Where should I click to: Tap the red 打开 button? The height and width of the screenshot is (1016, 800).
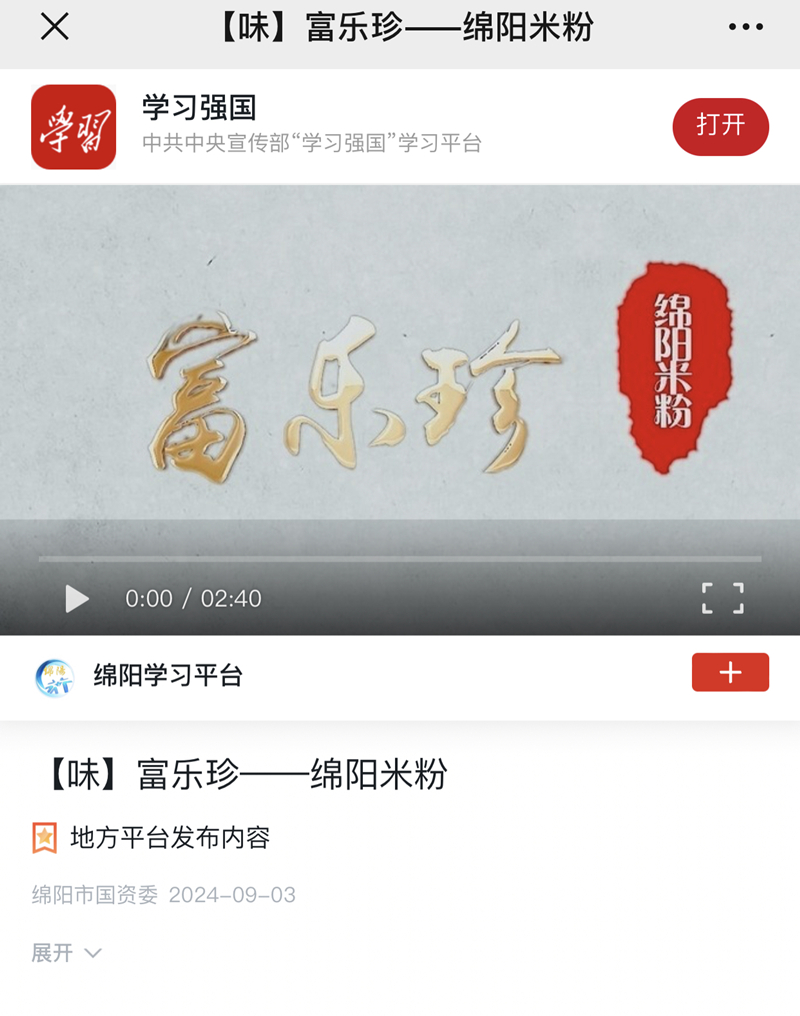pos(720,126)
